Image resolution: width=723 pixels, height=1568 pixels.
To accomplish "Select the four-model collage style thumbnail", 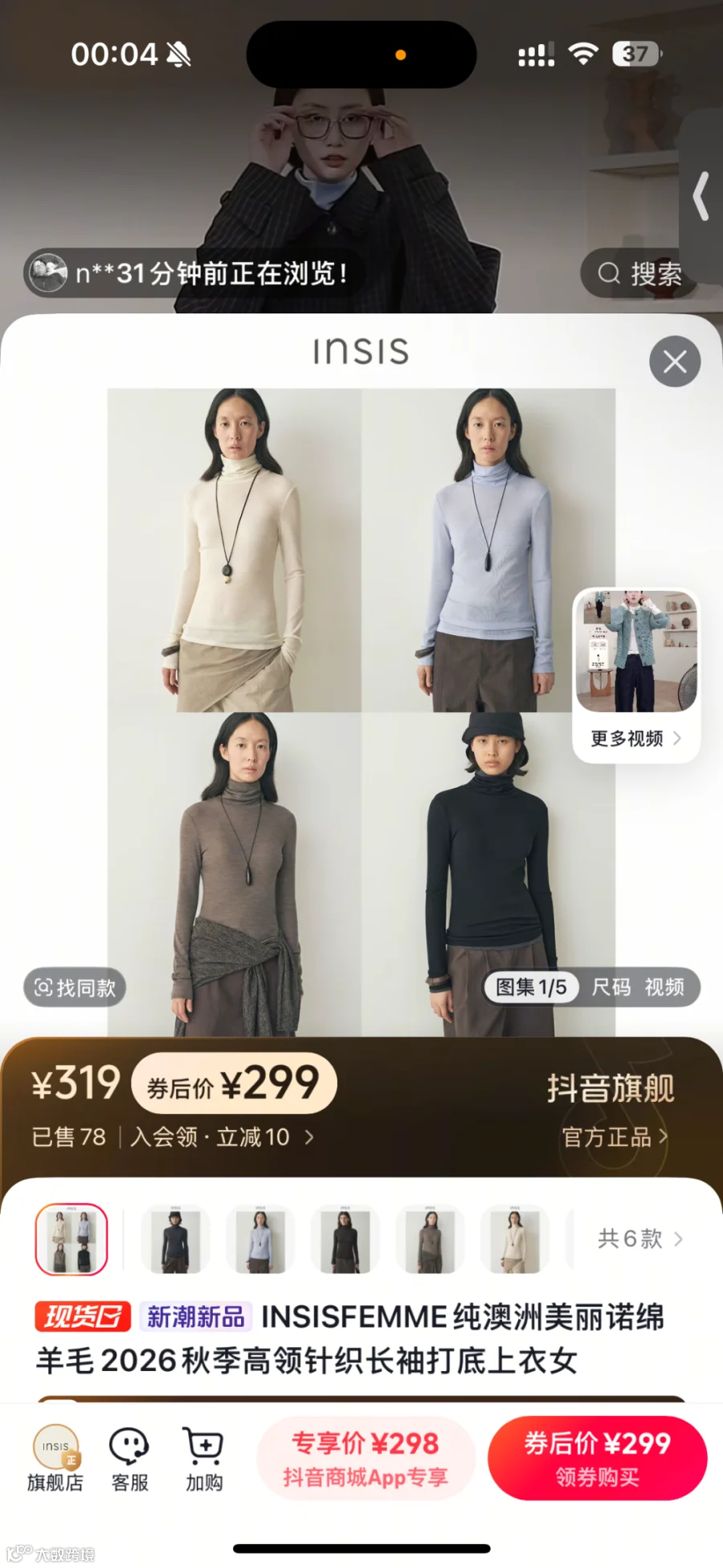I will [71, 1238].
